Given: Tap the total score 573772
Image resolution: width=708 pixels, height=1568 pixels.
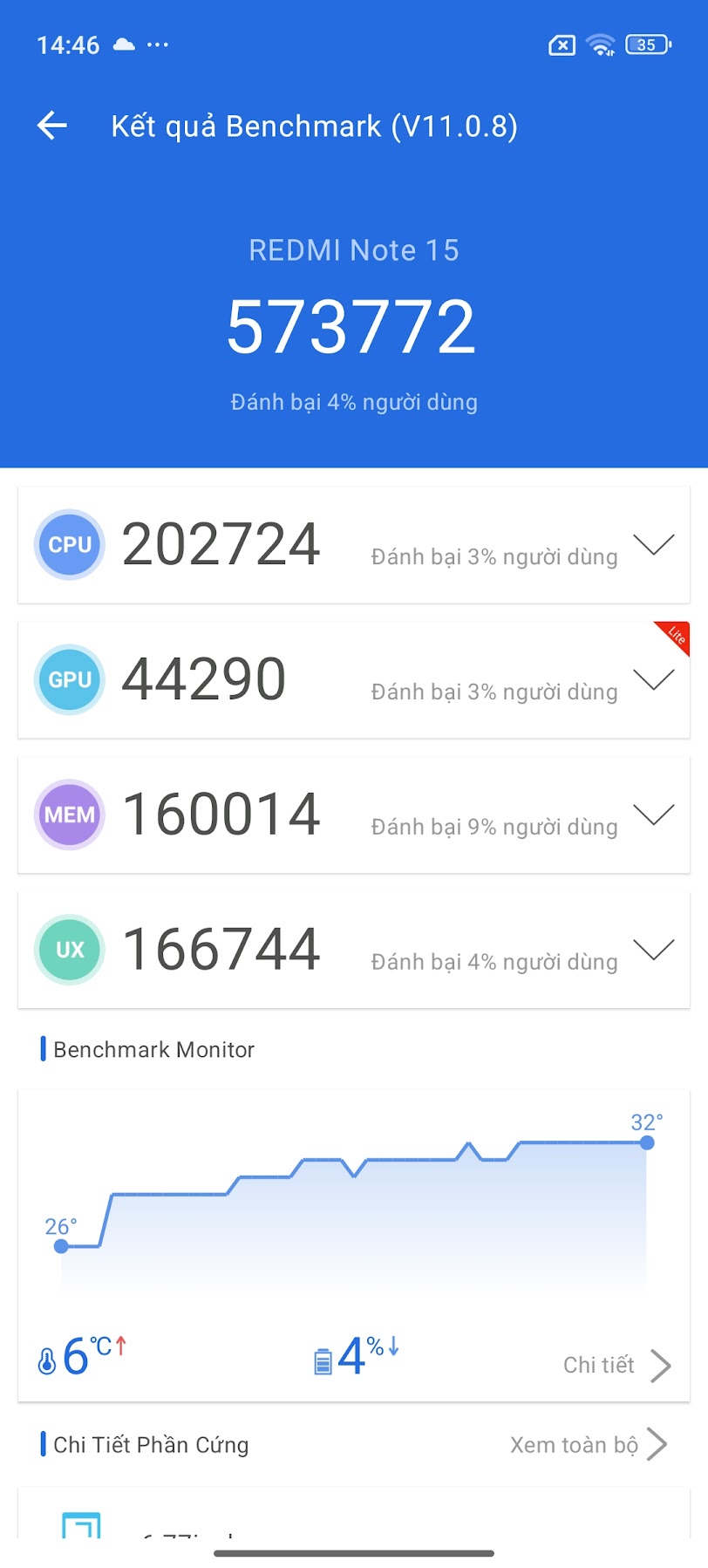Looking at the screenshot, I should tap(354, 324).
